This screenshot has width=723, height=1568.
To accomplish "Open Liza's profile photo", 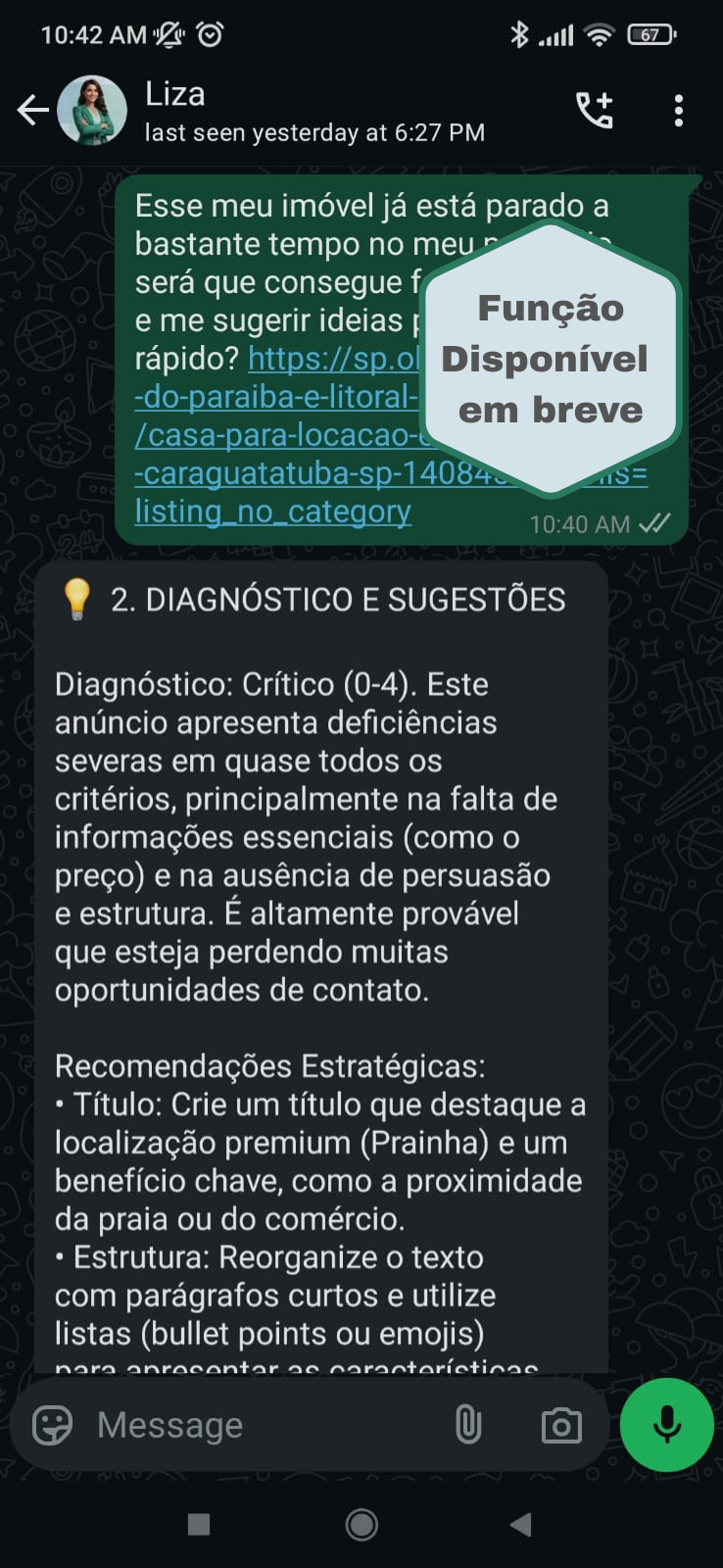I will 92,111.
